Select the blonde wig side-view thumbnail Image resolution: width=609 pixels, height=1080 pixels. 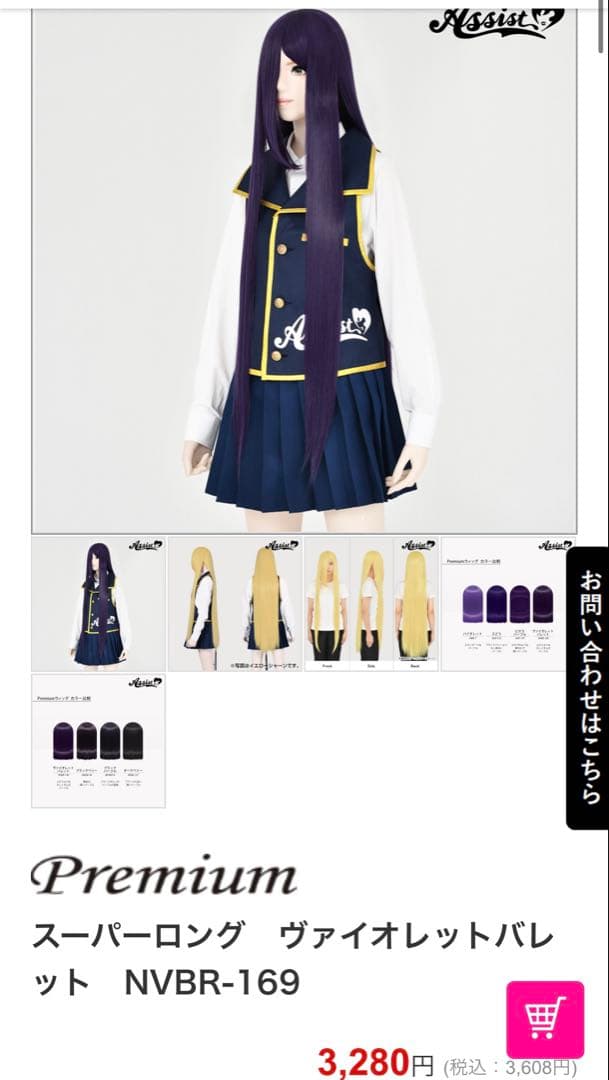click(x=235, y=604)
